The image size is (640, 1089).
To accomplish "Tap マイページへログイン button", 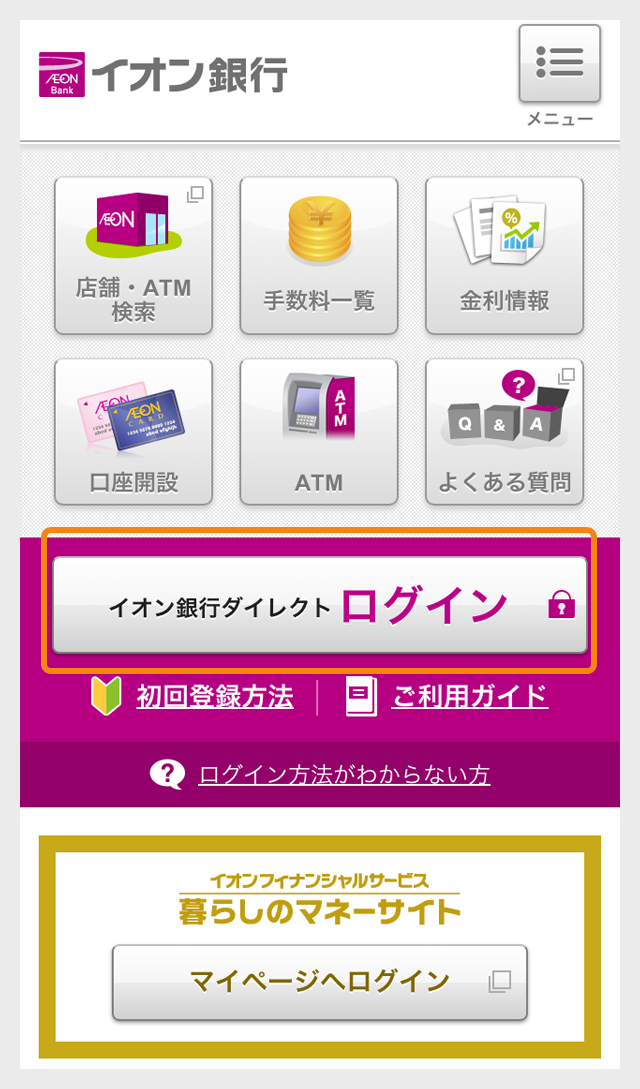I will coord(319,981).
